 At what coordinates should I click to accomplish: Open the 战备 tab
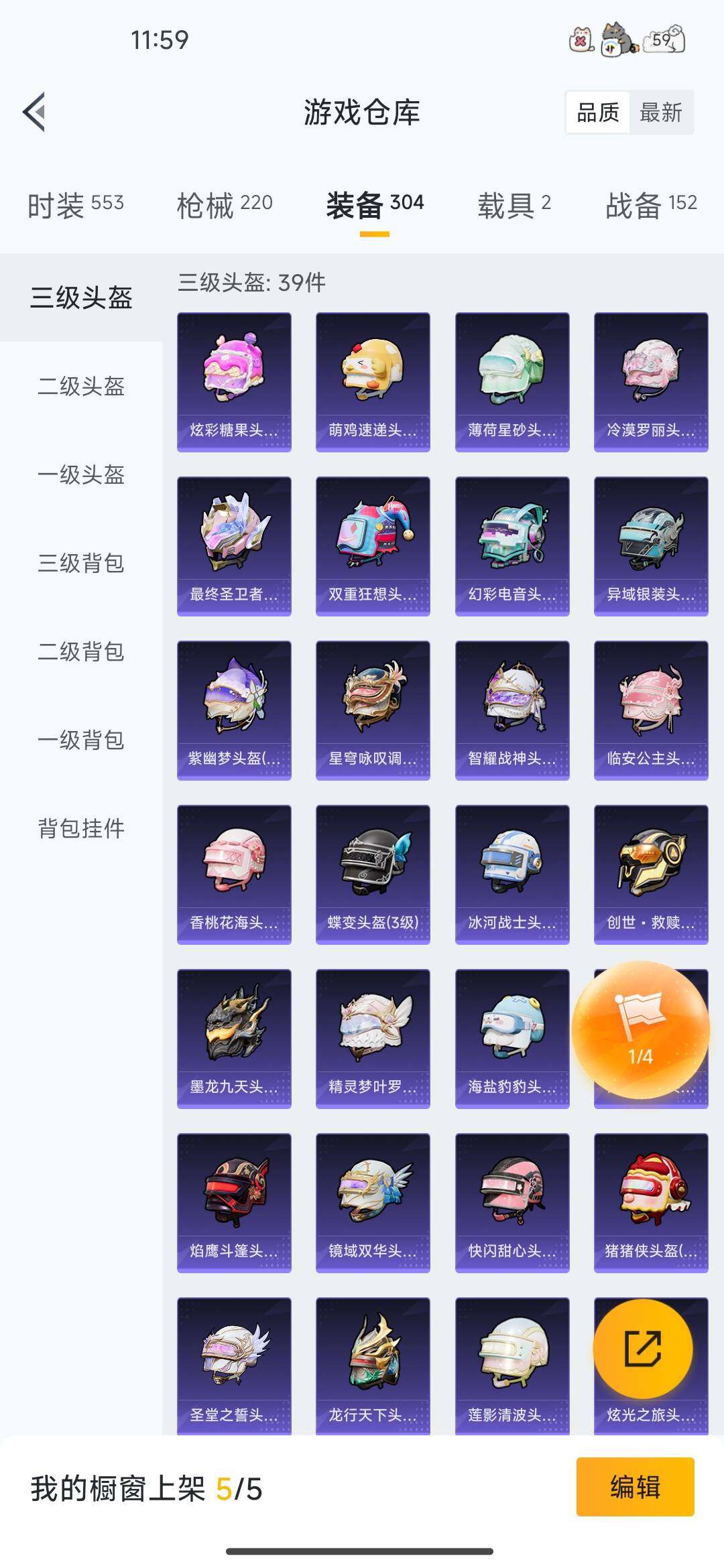[651, 204]
